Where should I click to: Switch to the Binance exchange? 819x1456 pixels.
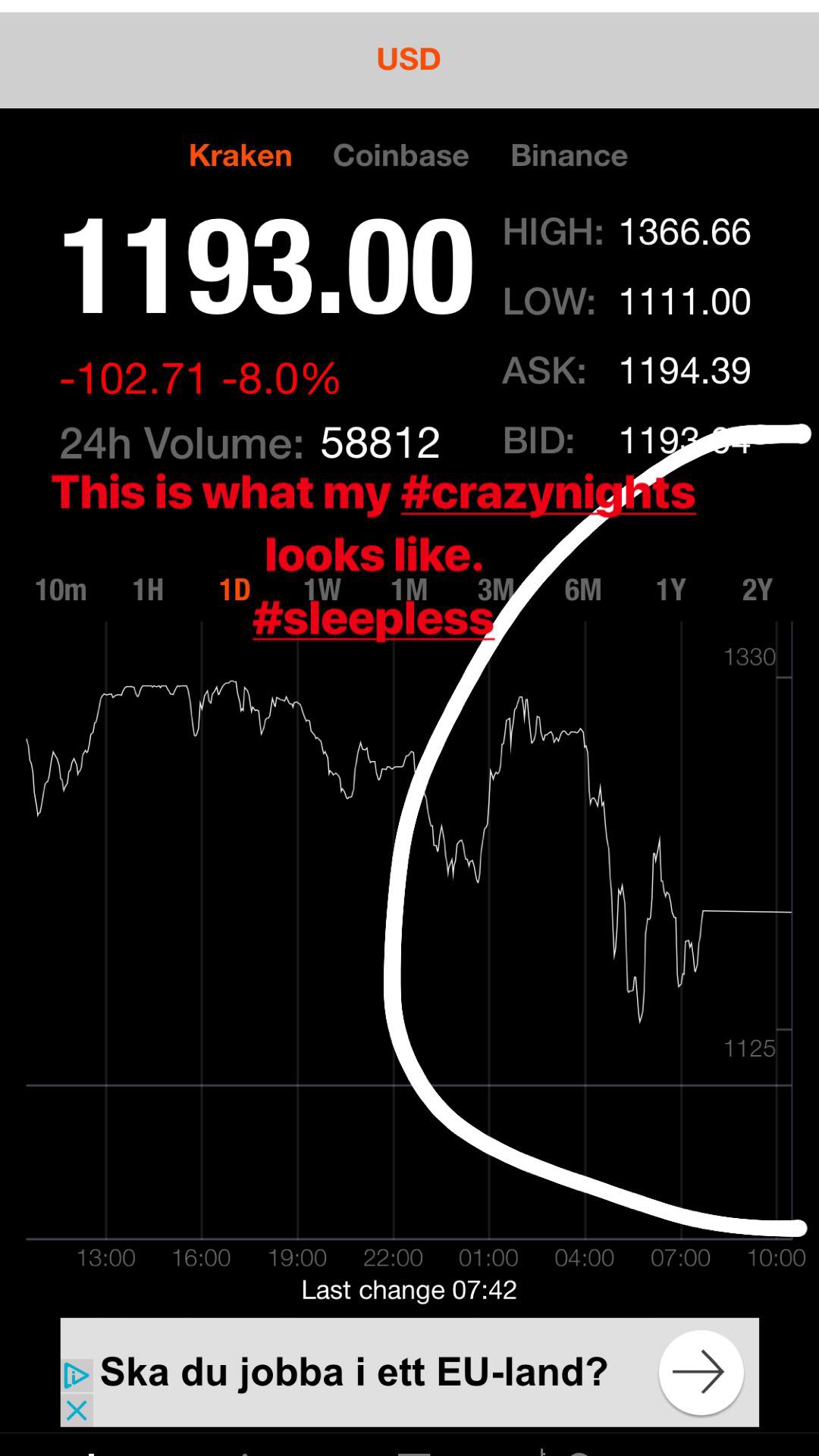tap(569, 155)
